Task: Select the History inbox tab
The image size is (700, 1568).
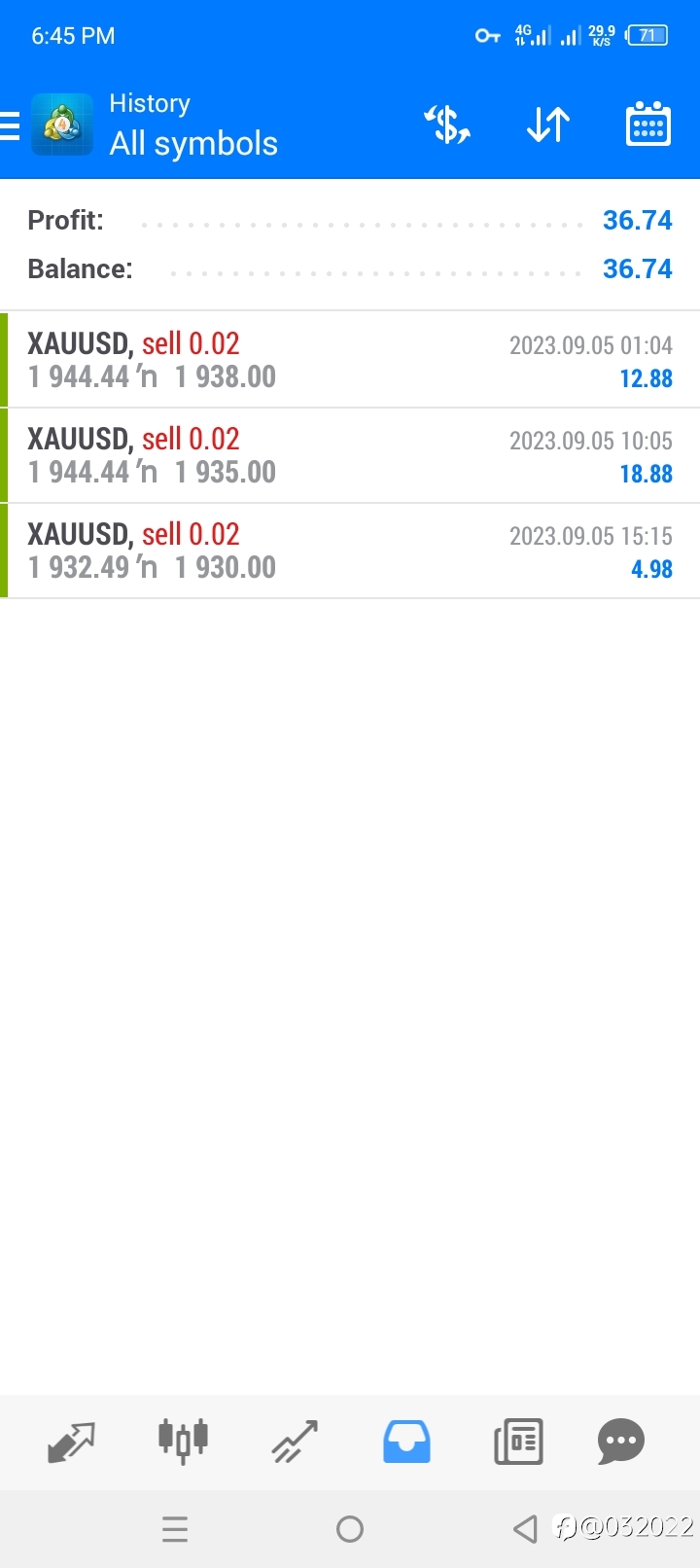Action: (x=406, y=1442)
